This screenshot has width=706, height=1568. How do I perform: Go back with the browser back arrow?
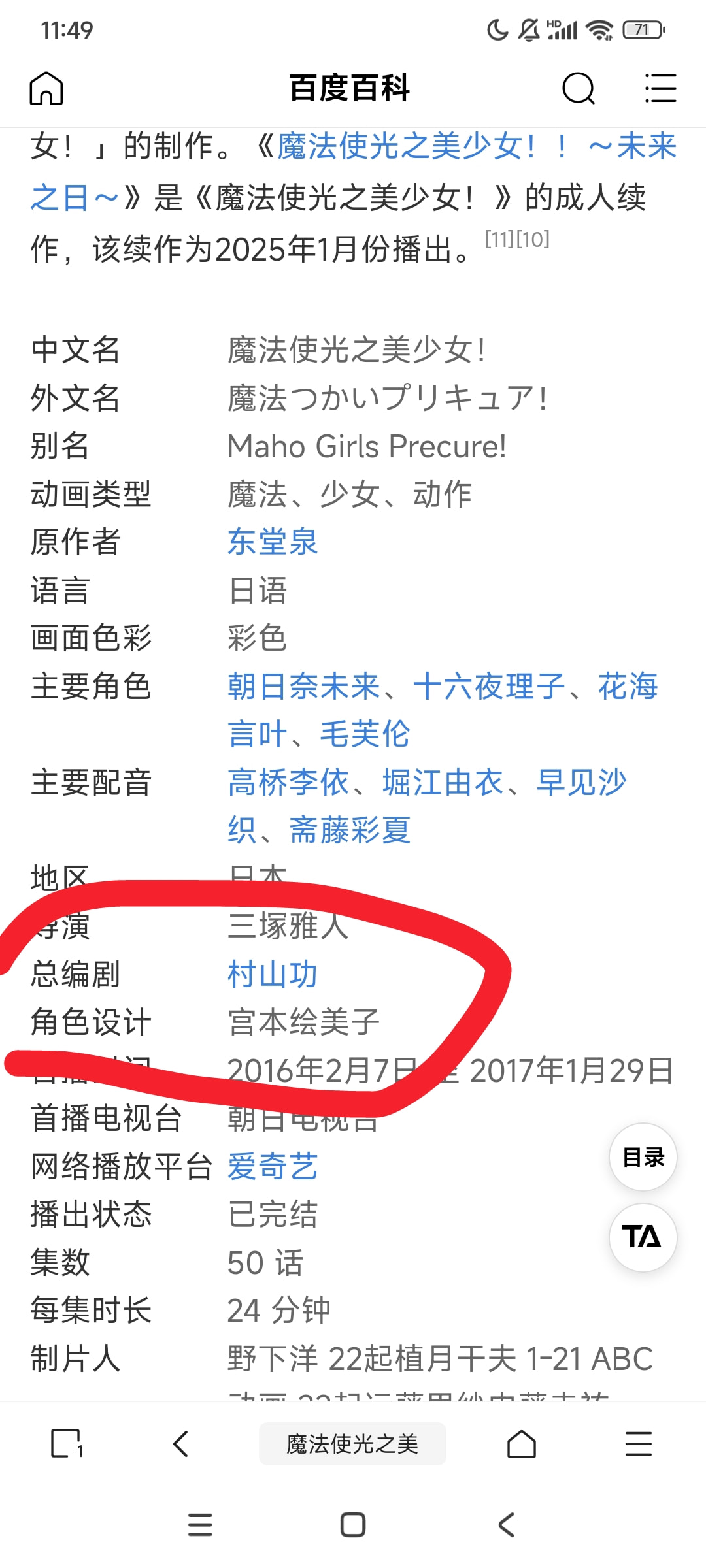(x=181, y=1444)
